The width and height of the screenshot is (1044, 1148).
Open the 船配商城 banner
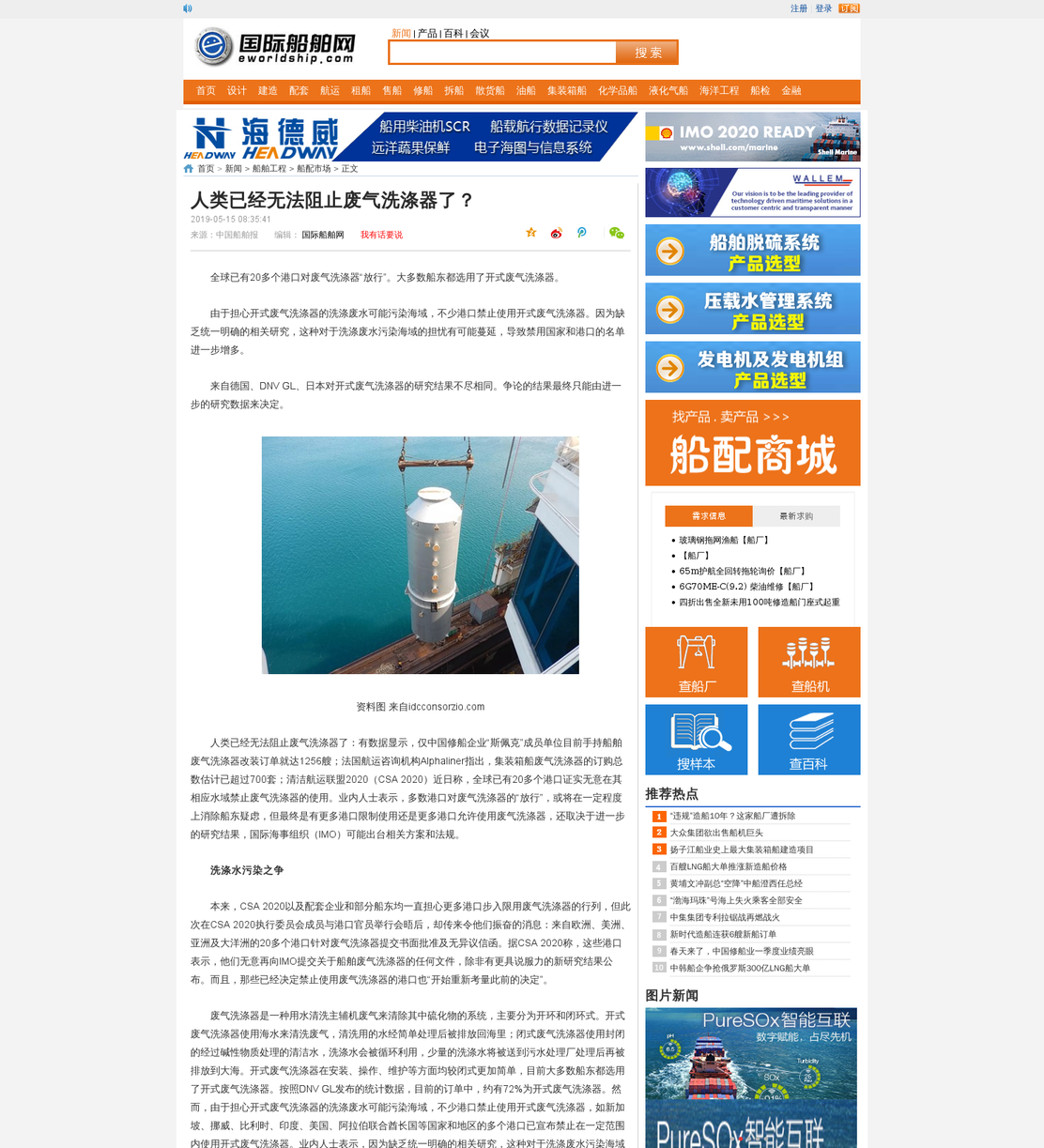[x=753, y=443]
